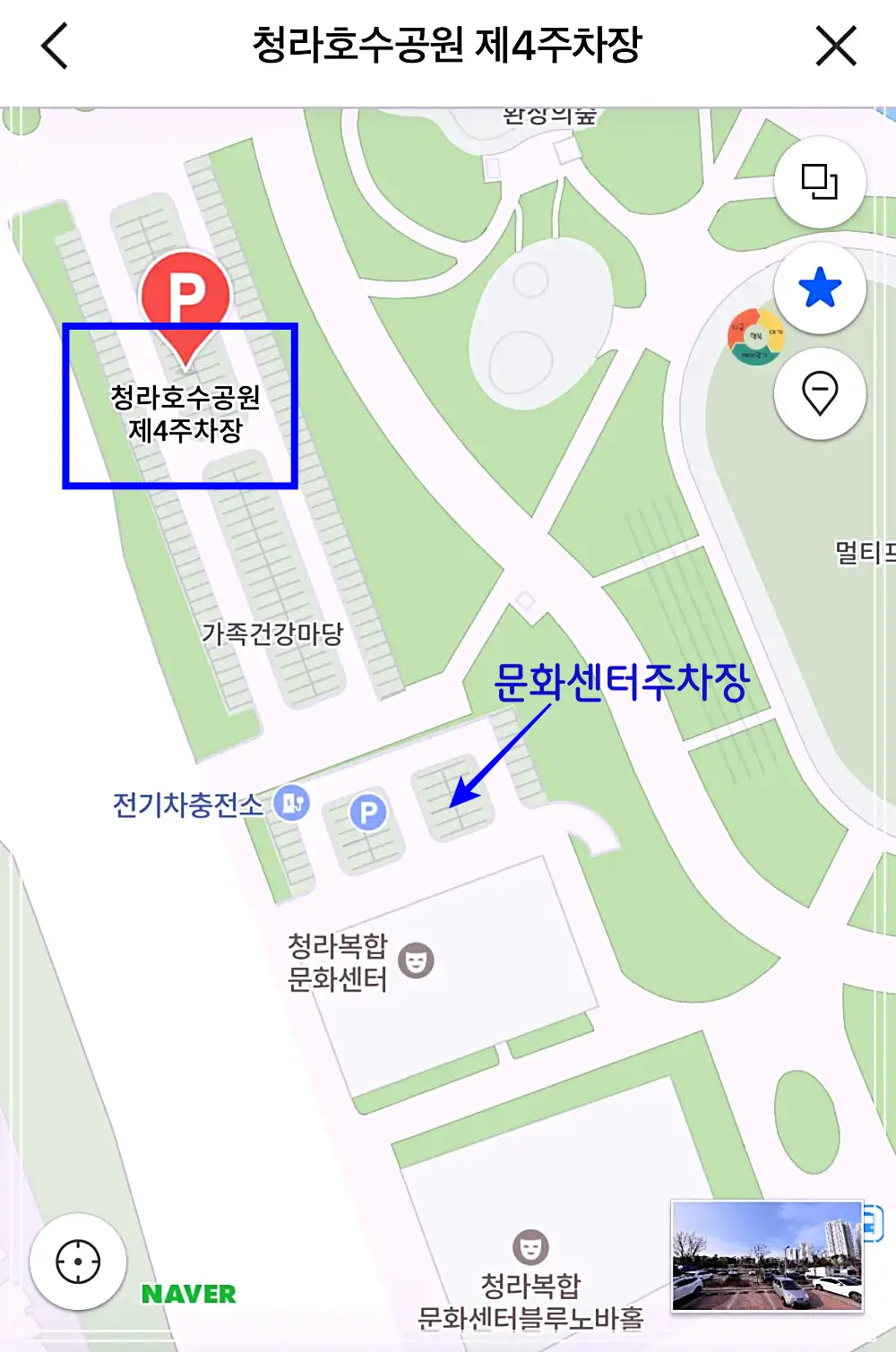Screen dimensions: 896x1352
Task: Hide place markers with the pin-minus icon
Action: (818, 392)
